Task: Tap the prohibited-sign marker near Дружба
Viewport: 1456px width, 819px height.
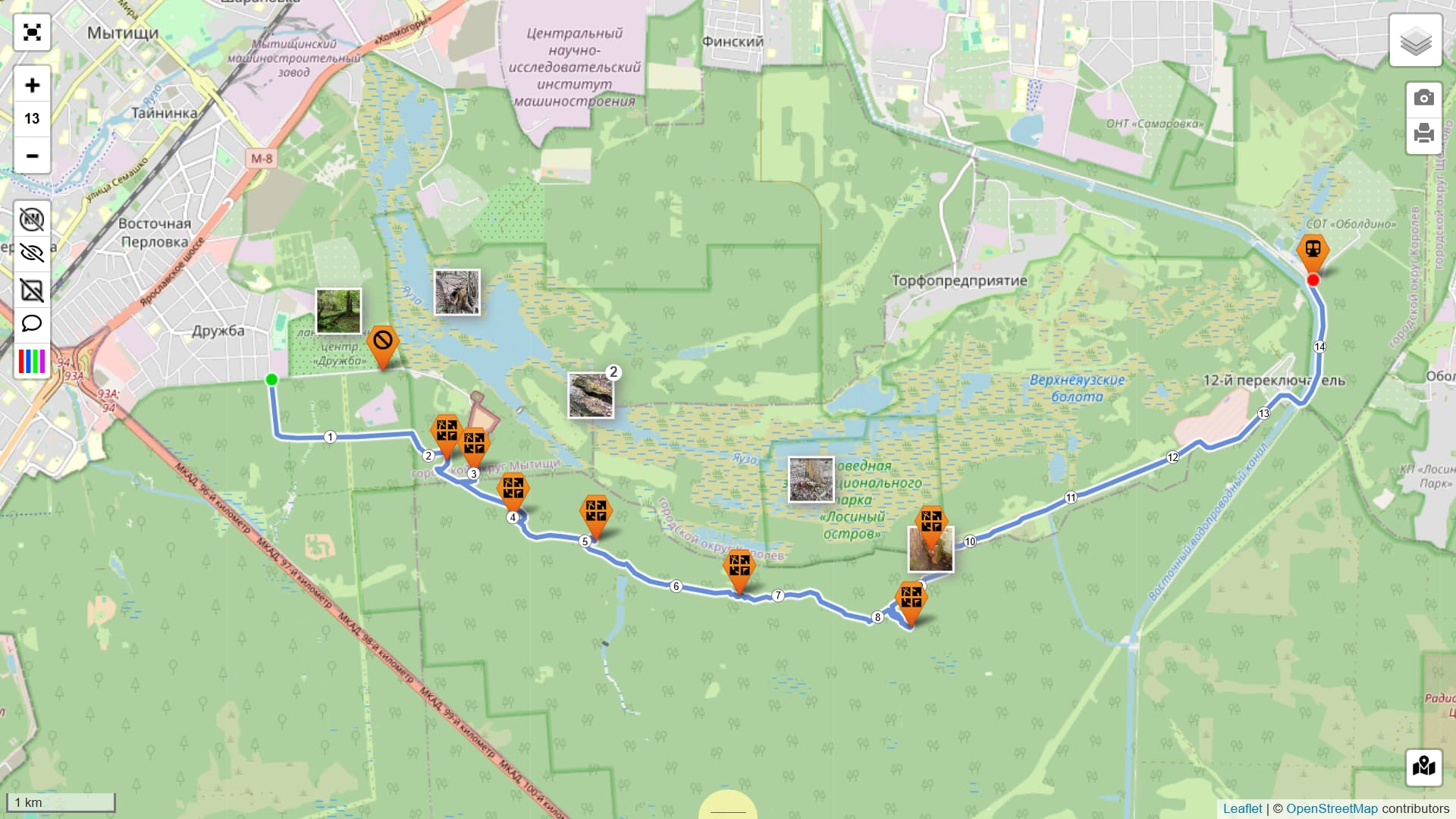Action: click(x=383, y=342)
